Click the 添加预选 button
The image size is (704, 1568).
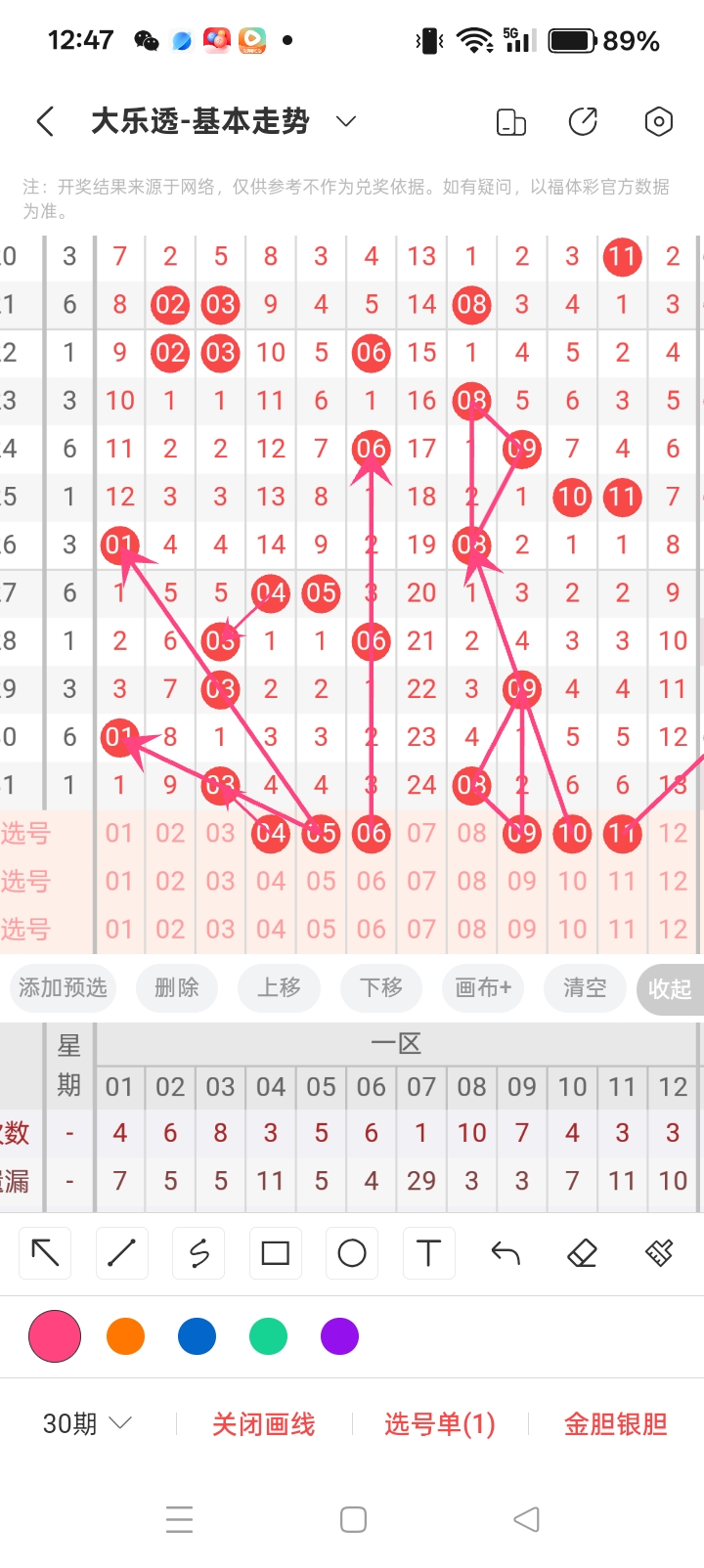point(62,988)
